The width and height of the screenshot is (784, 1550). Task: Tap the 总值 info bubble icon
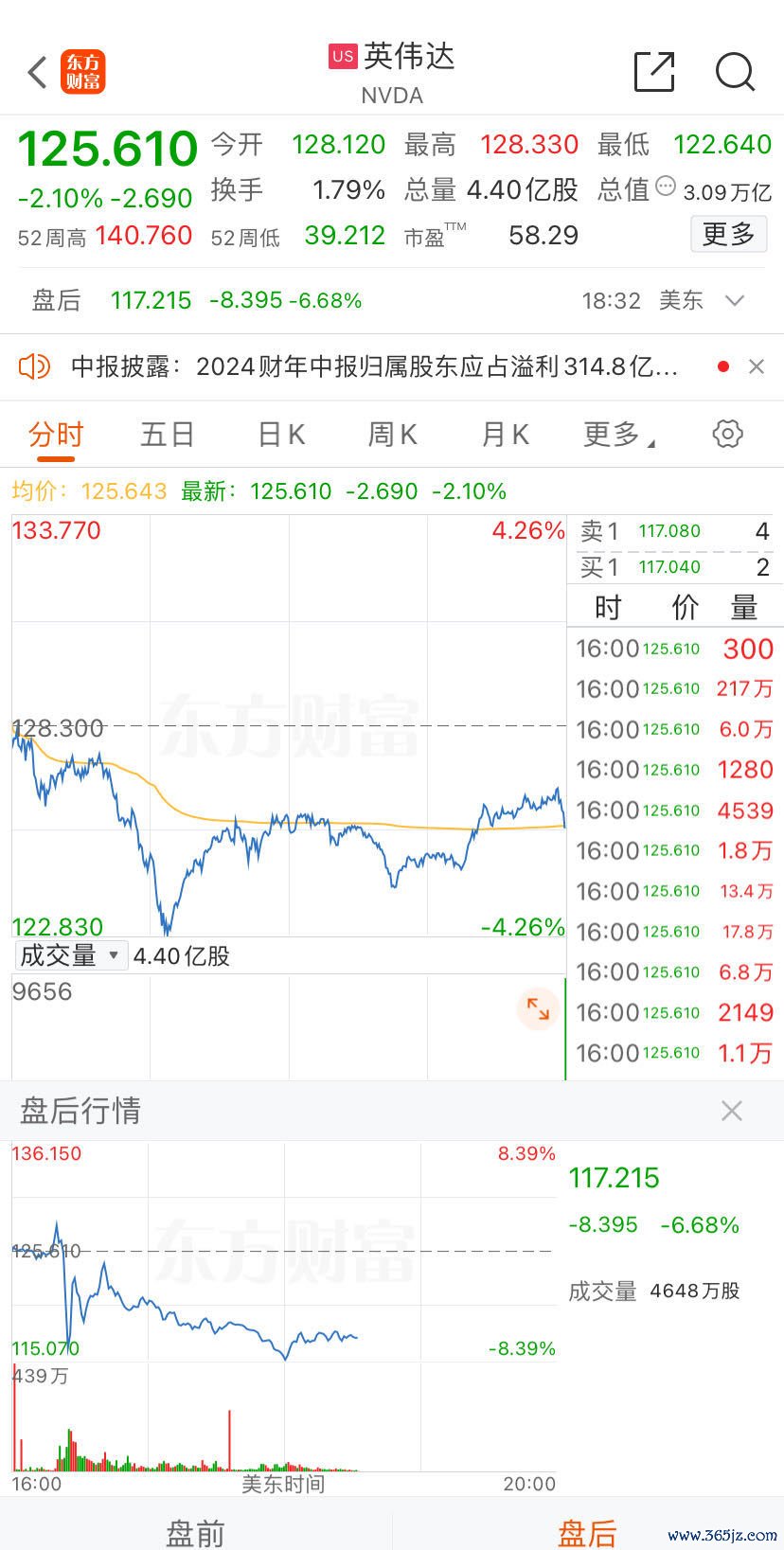666,185
